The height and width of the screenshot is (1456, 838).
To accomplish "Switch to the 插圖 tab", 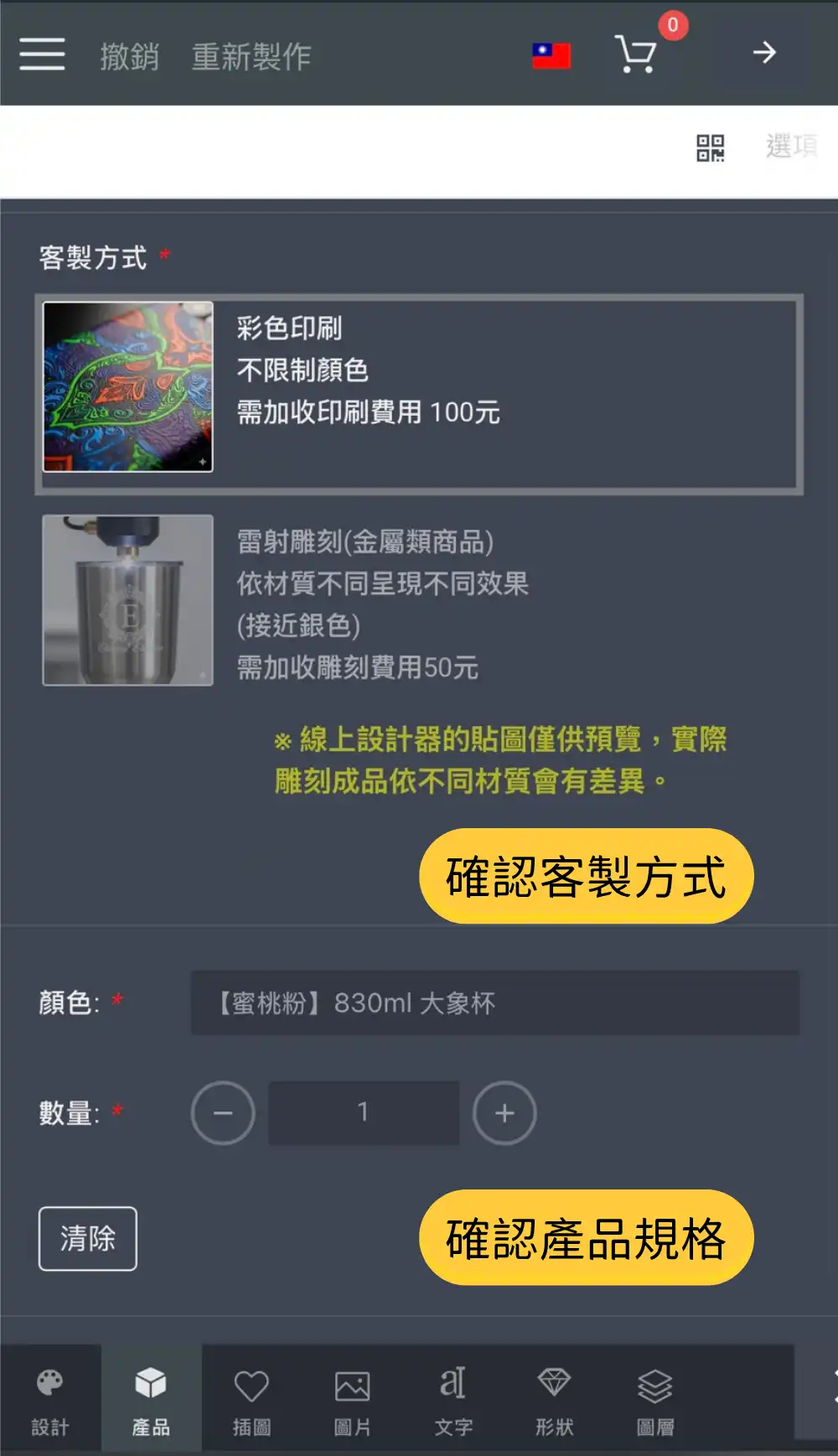I will pyautogui.click(x=251, y=1398).
